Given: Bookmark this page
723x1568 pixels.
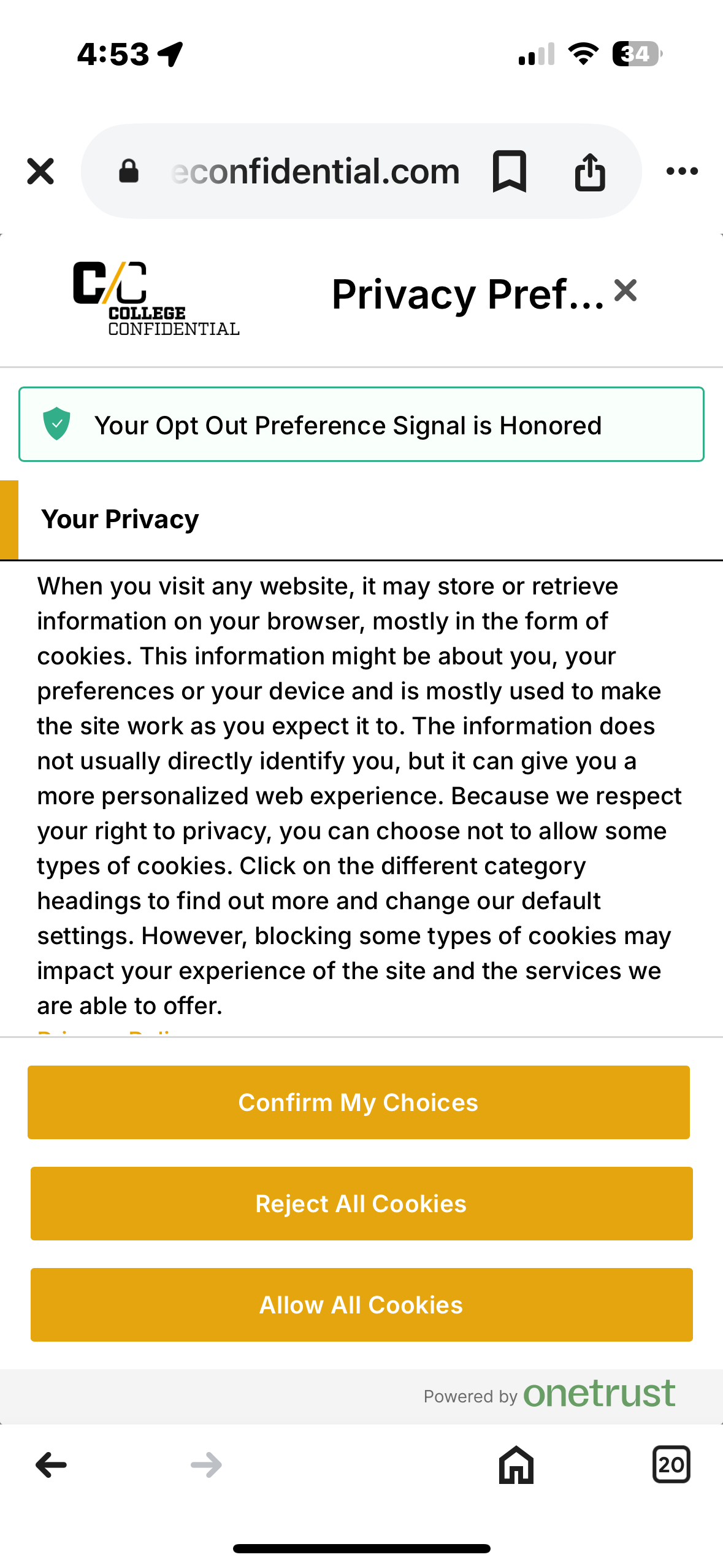Looking at the screenshot, I should pos(510,171).
